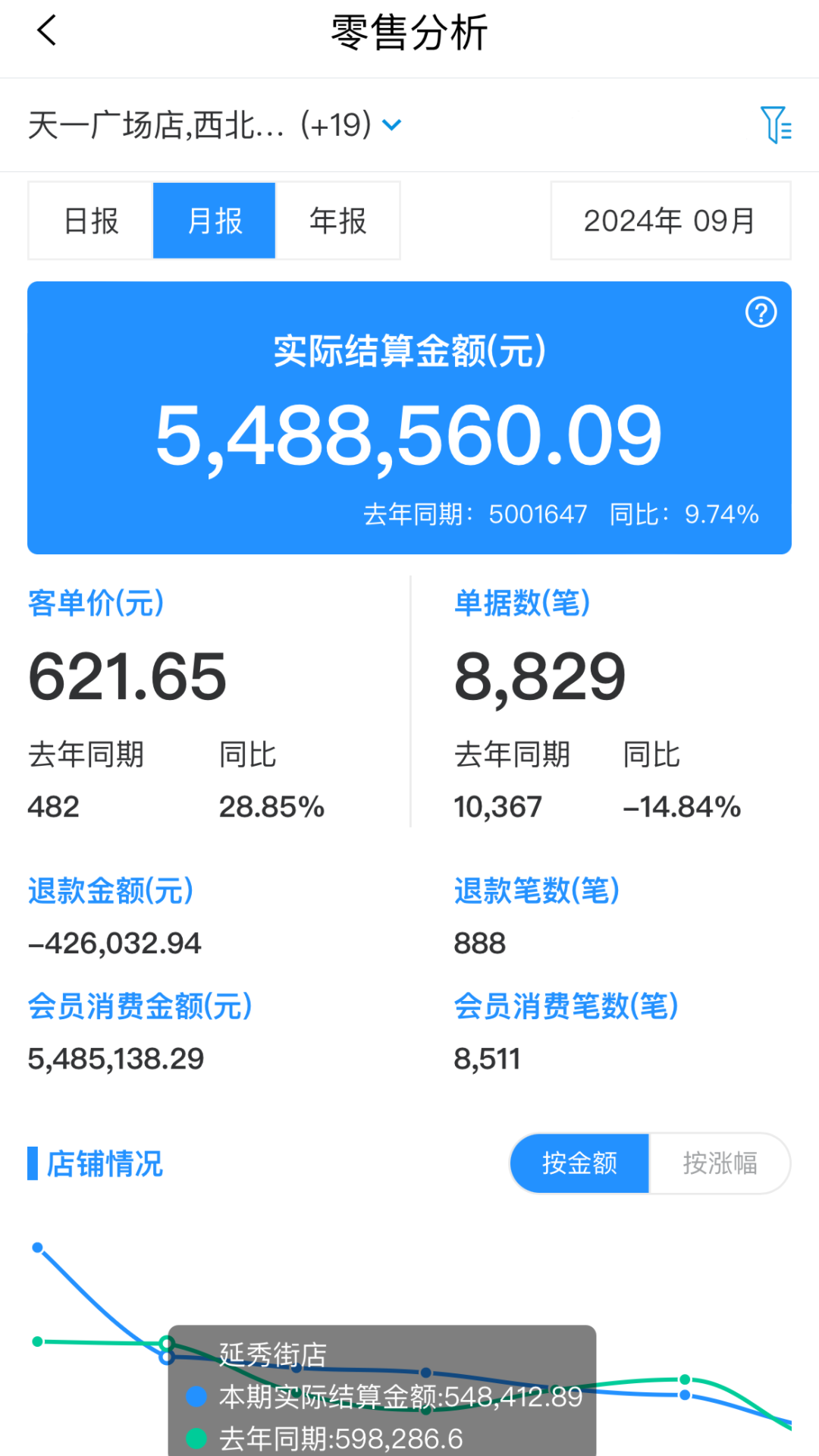Open the store selection dropdown chevron
Image resolution: width=819 pixels, height=1456 pixels.
pyautogui.click(x=391, y=125)
